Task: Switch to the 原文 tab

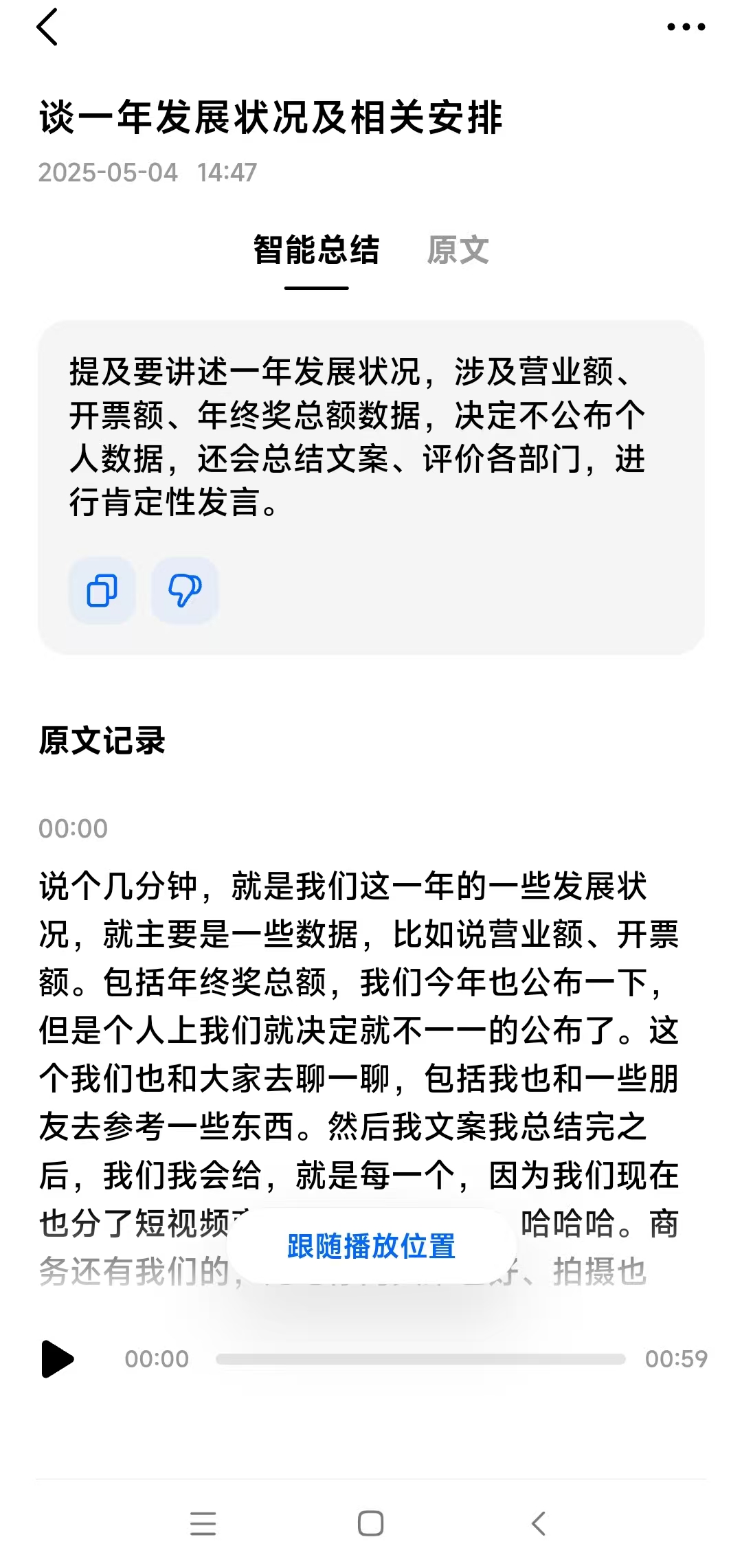Action: [458, 250]
